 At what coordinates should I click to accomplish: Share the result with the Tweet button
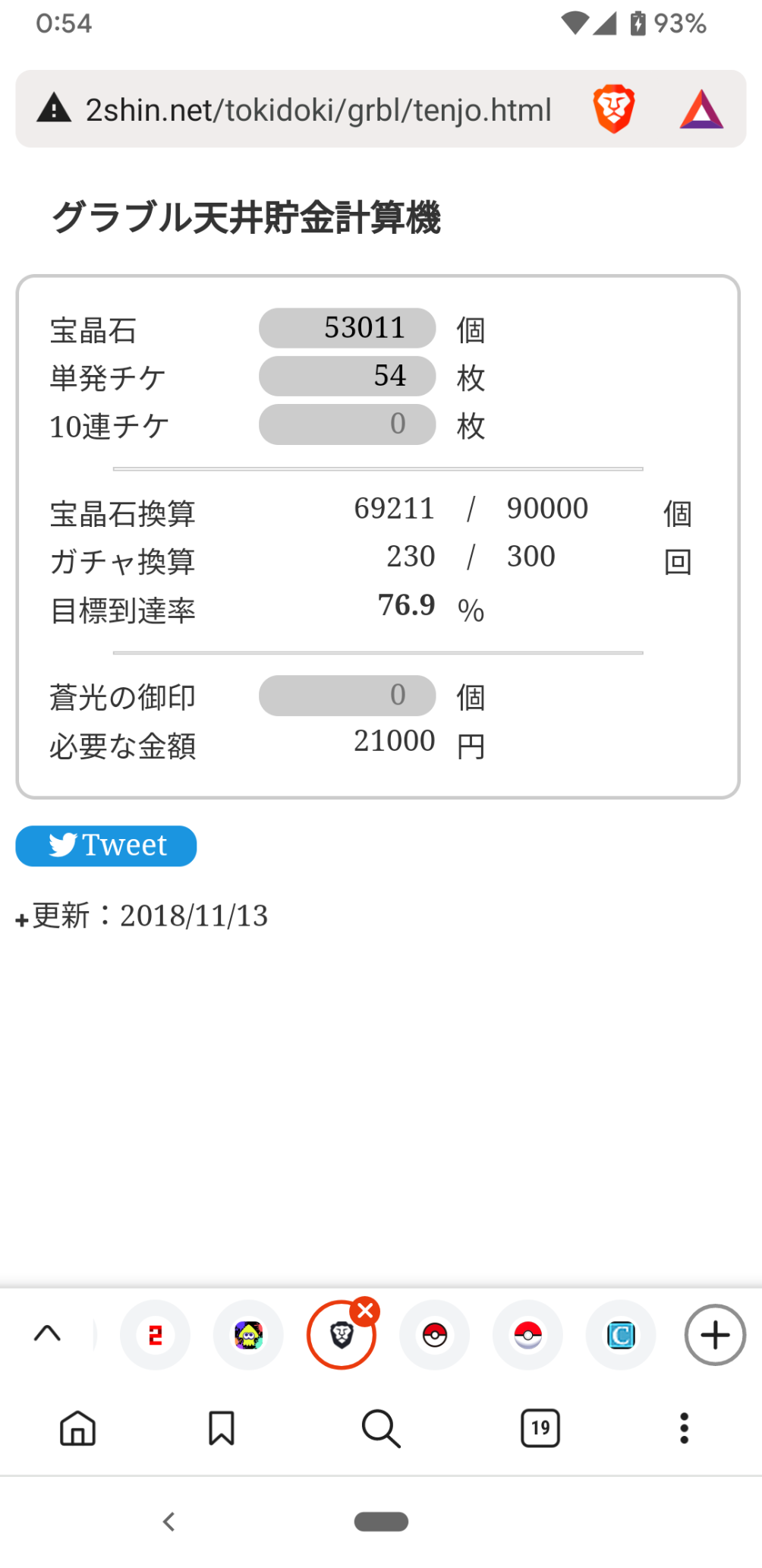coord(106,845)
